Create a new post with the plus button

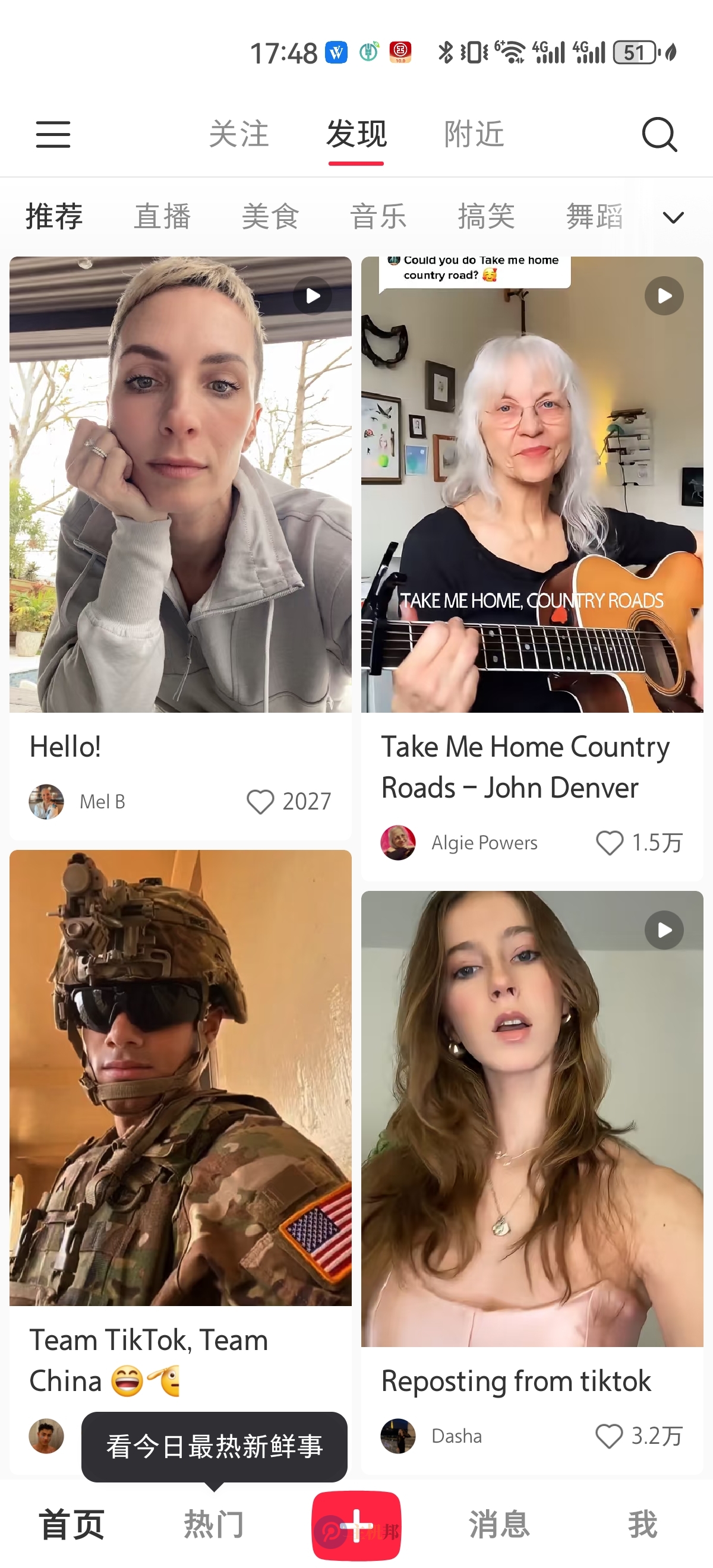[x=356, y=1525]
